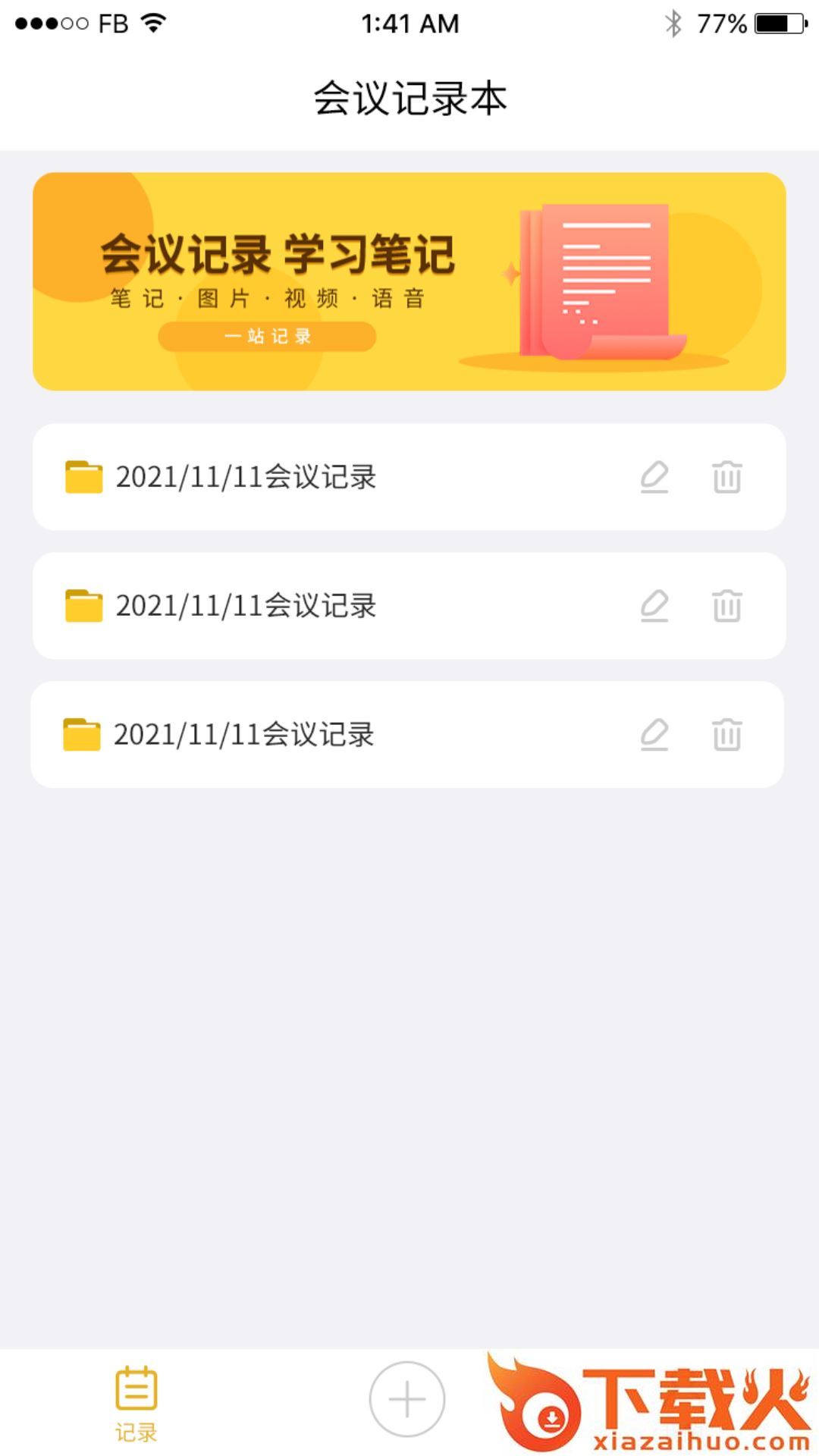Click the Bluetooth icon in status bar
This screenshot has width=819, height=1456.
point(670,23)
